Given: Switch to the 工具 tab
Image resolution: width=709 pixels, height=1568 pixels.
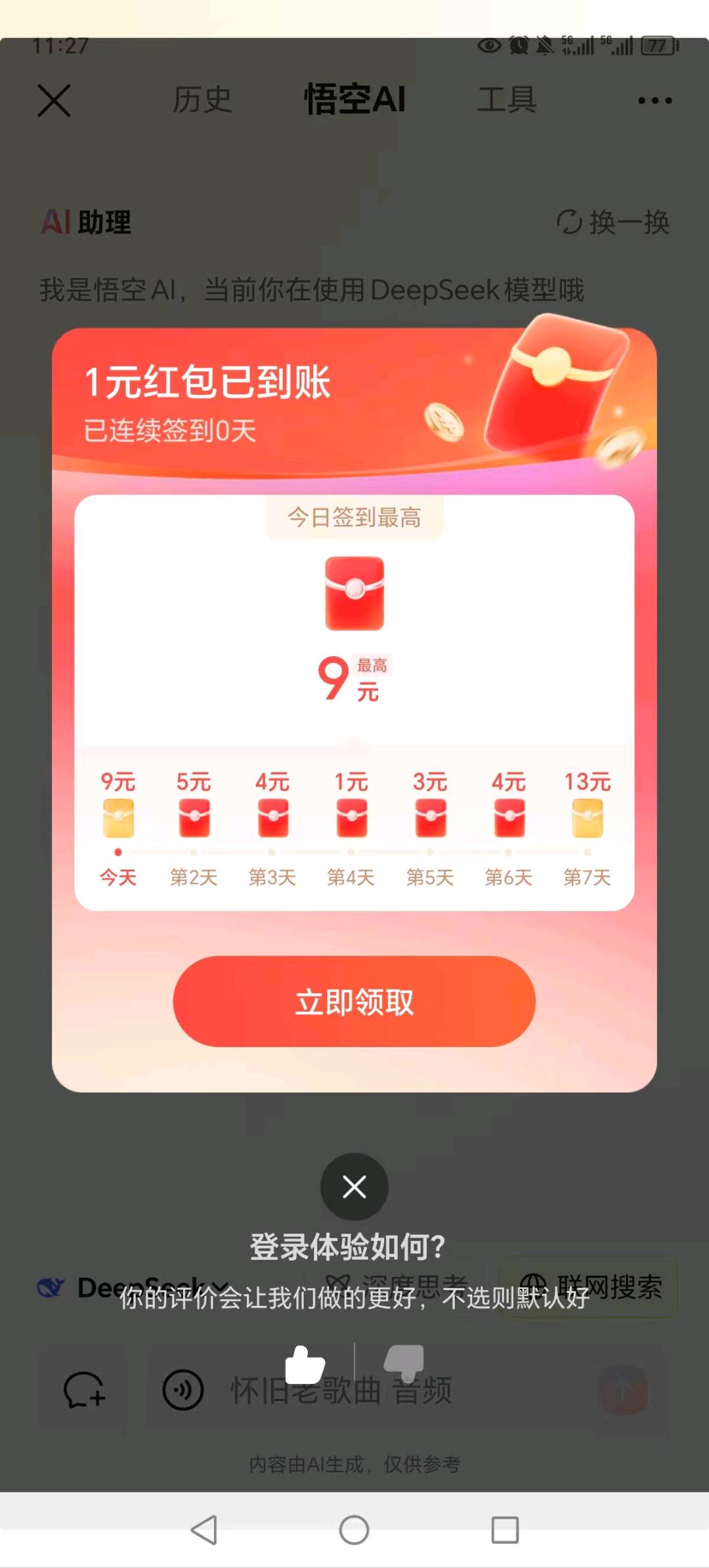Looking at the screenshot, I should click(506, 100).
